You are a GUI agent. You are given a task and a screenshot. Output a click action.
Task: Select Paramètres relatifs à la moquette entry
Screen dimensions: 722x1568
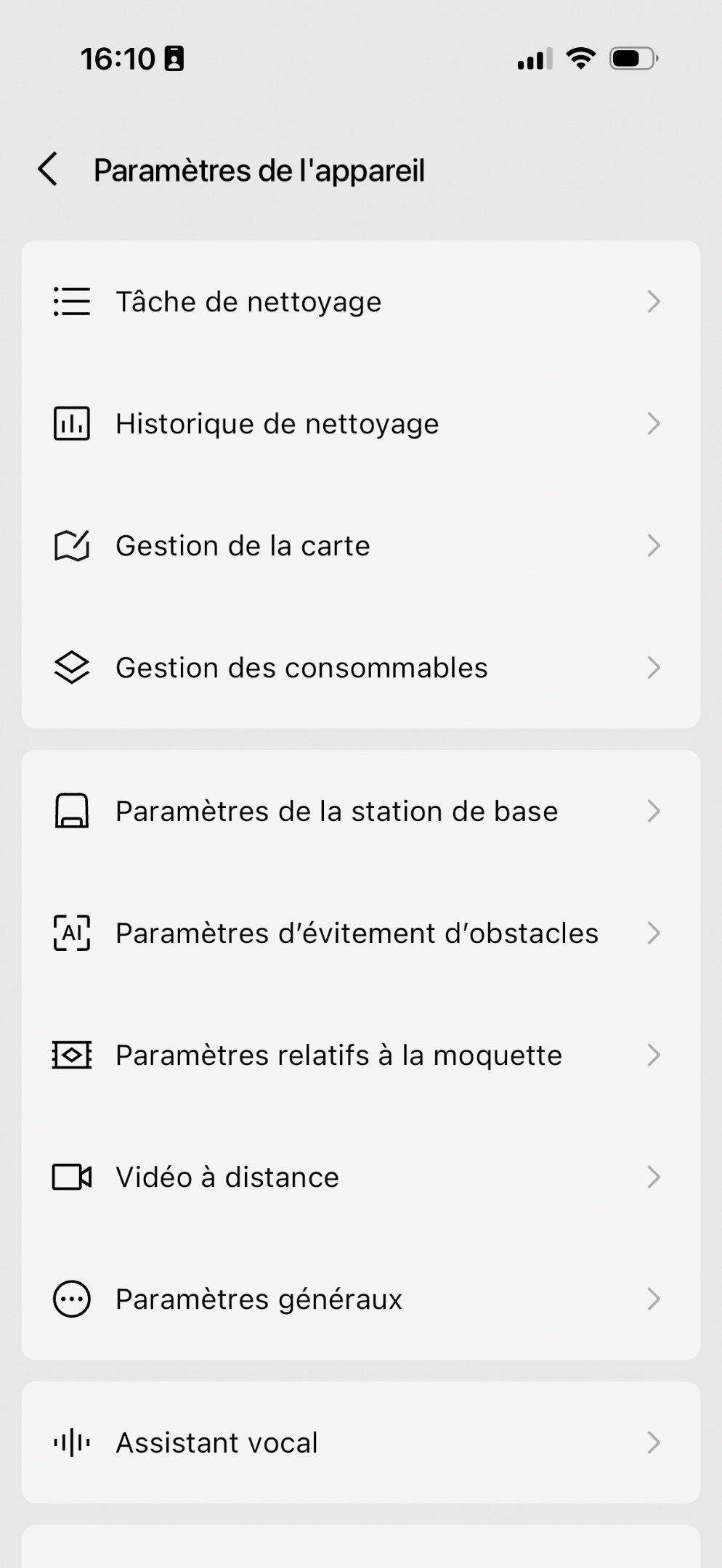[338, 1055]
